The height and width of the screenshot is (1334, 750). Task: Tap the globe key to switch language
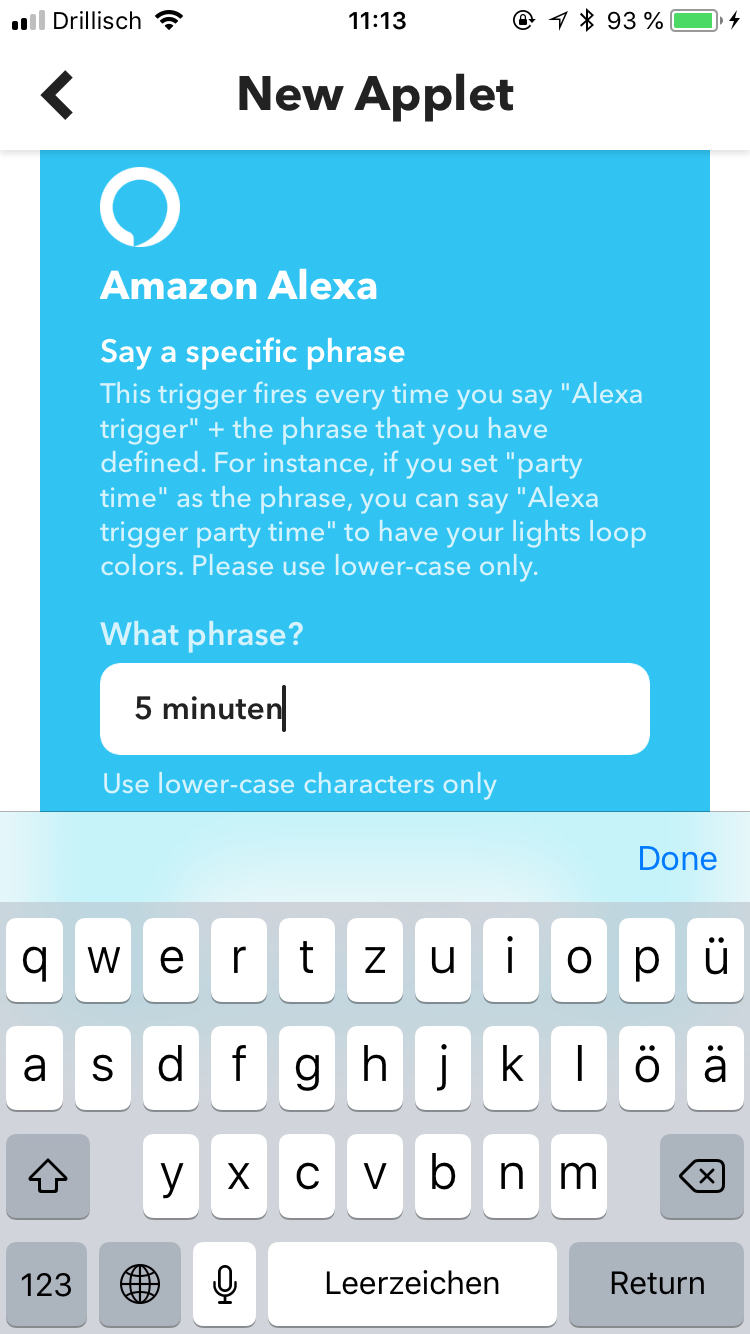click(139, 1283)
